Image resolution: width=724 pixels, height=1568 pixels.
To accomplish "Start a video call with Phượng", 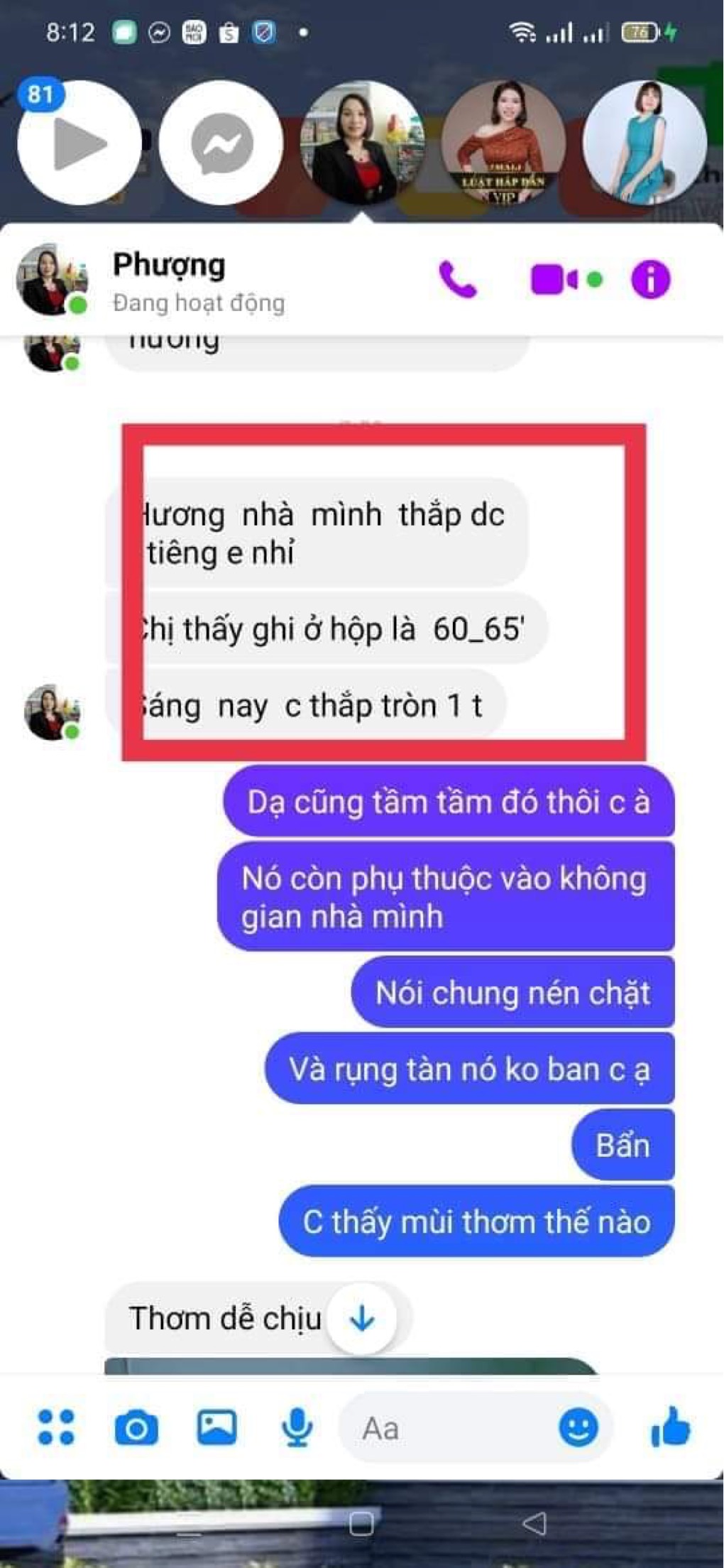I will tap(555, 279).
